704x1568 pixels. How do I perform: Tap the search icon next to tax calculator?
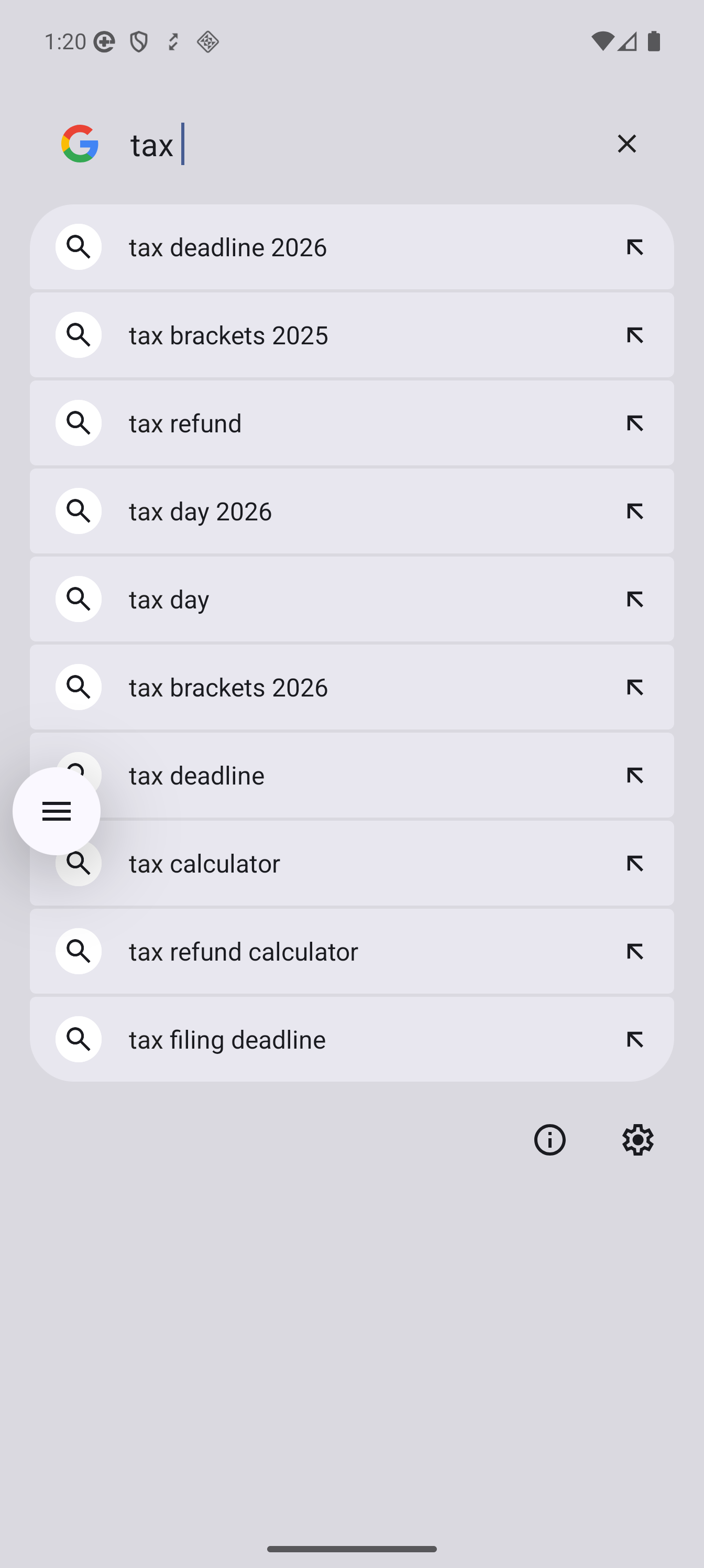coord(78,863)
